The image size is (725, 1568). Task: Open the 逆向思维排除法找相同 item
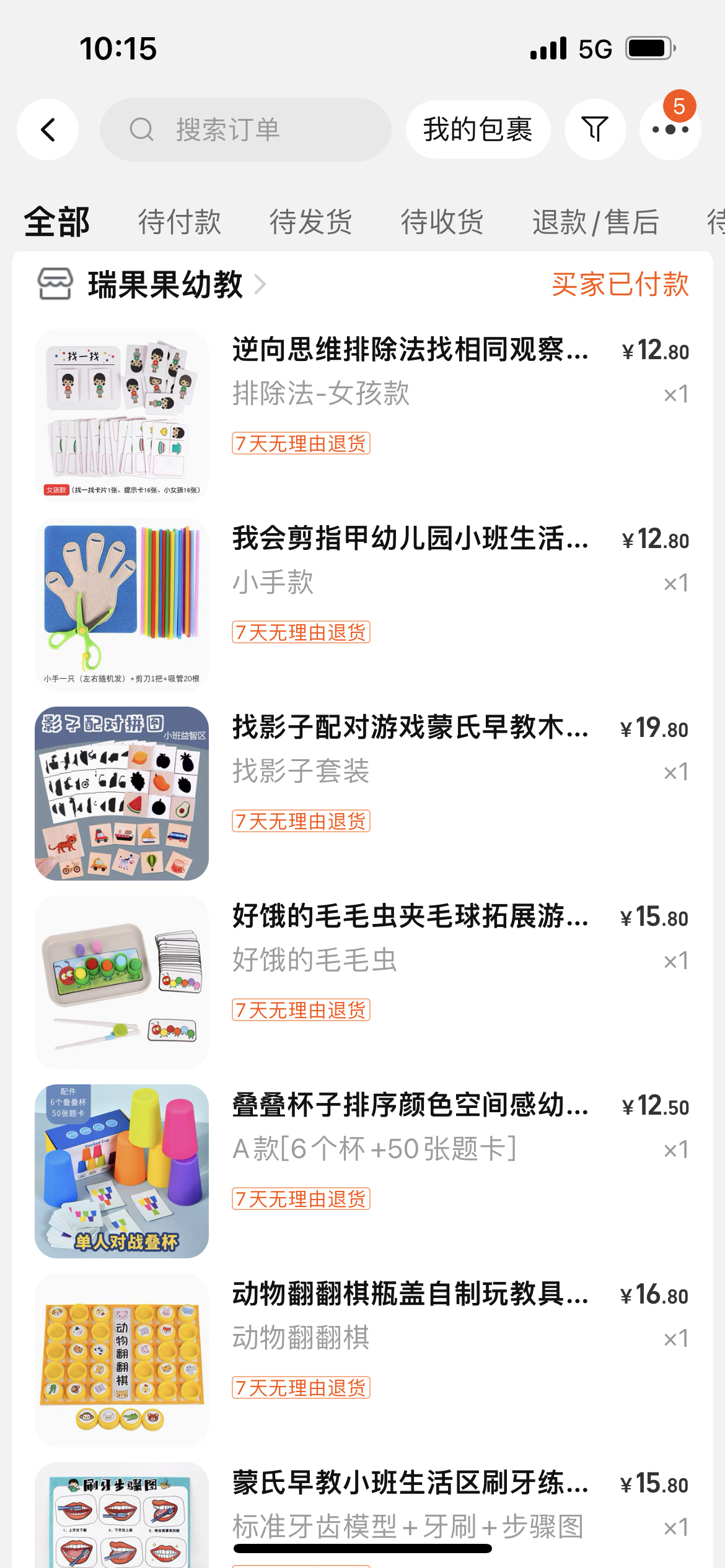pos(409,349)
